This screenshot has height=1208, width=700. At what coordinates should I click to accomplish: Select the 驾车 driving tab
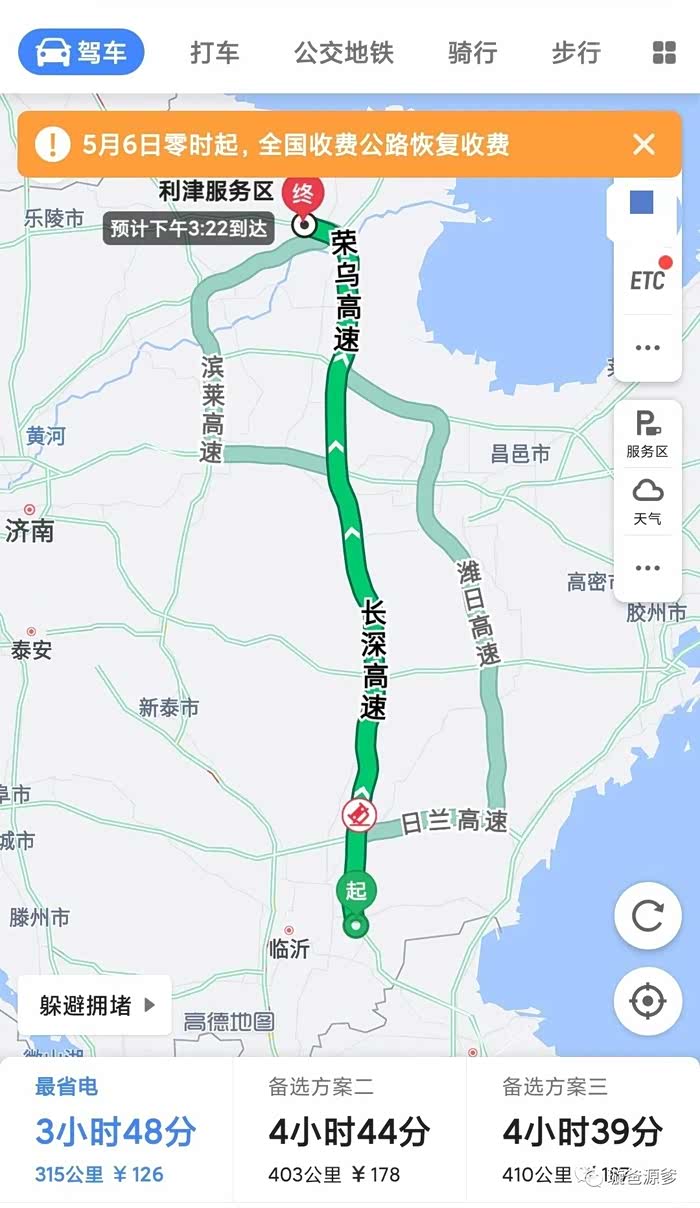click(82, 52)
